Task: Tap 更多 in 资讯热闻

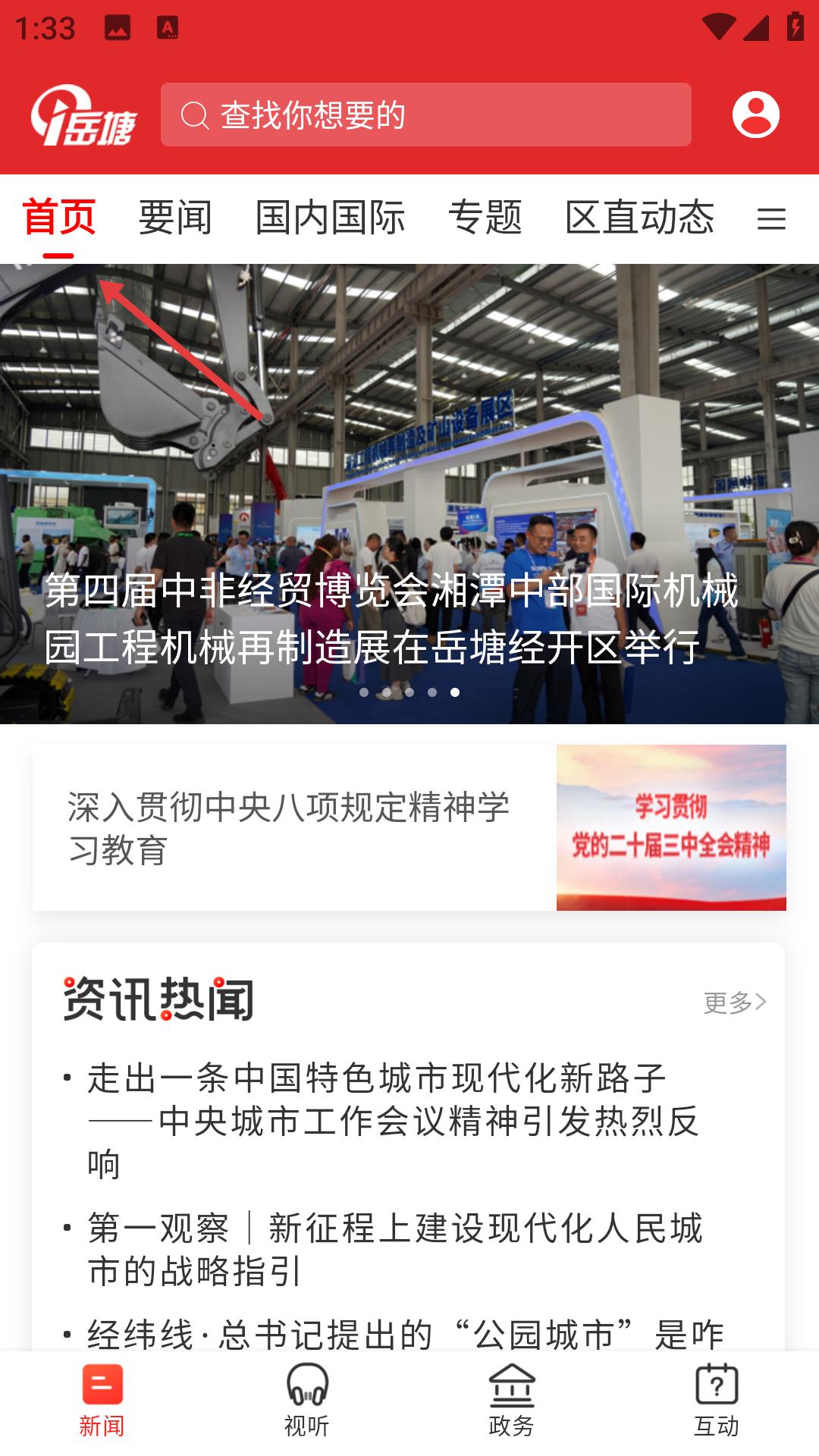Action: tap(735, 1003)
